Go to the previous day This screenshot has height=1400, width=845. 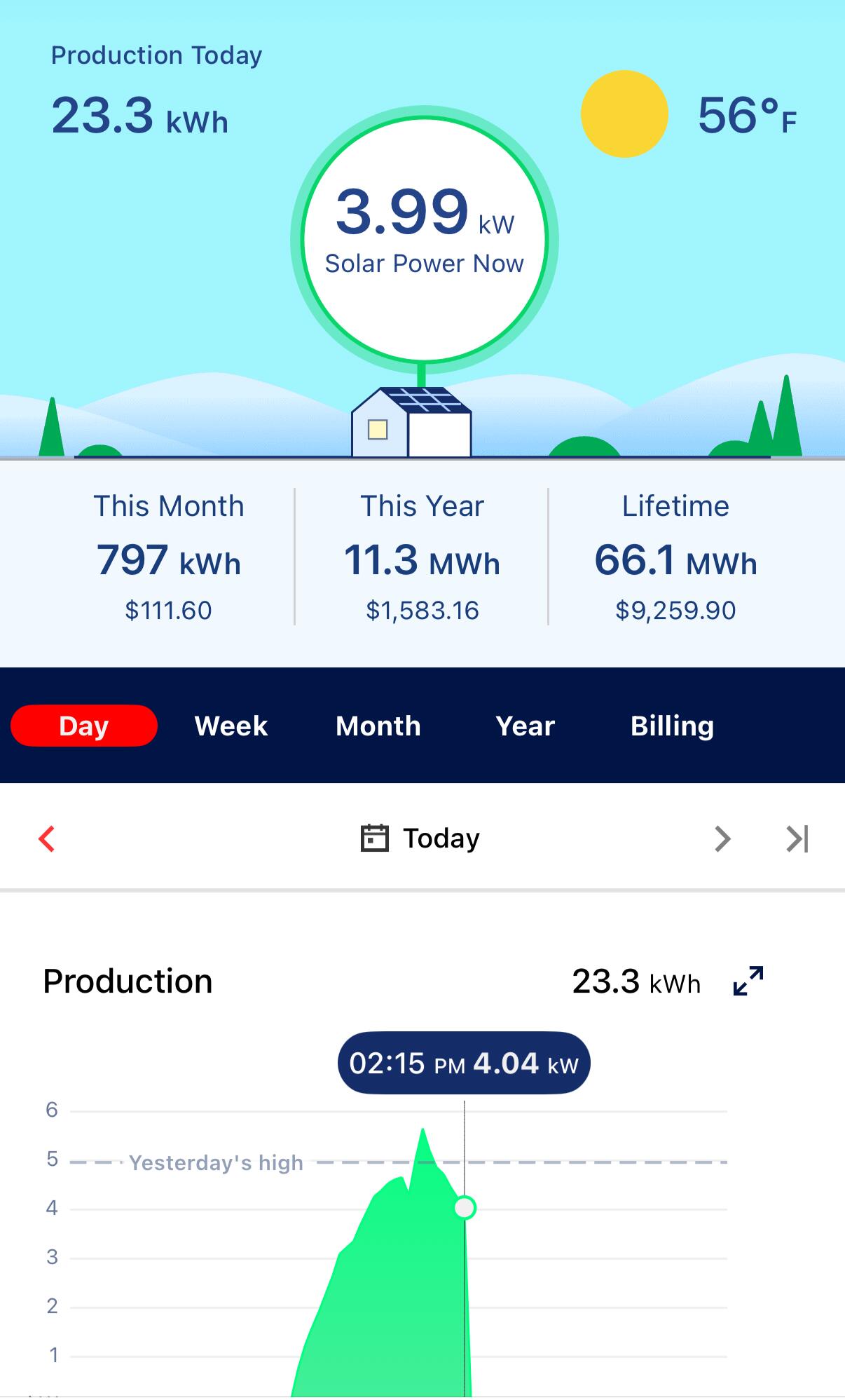(47, 838)
